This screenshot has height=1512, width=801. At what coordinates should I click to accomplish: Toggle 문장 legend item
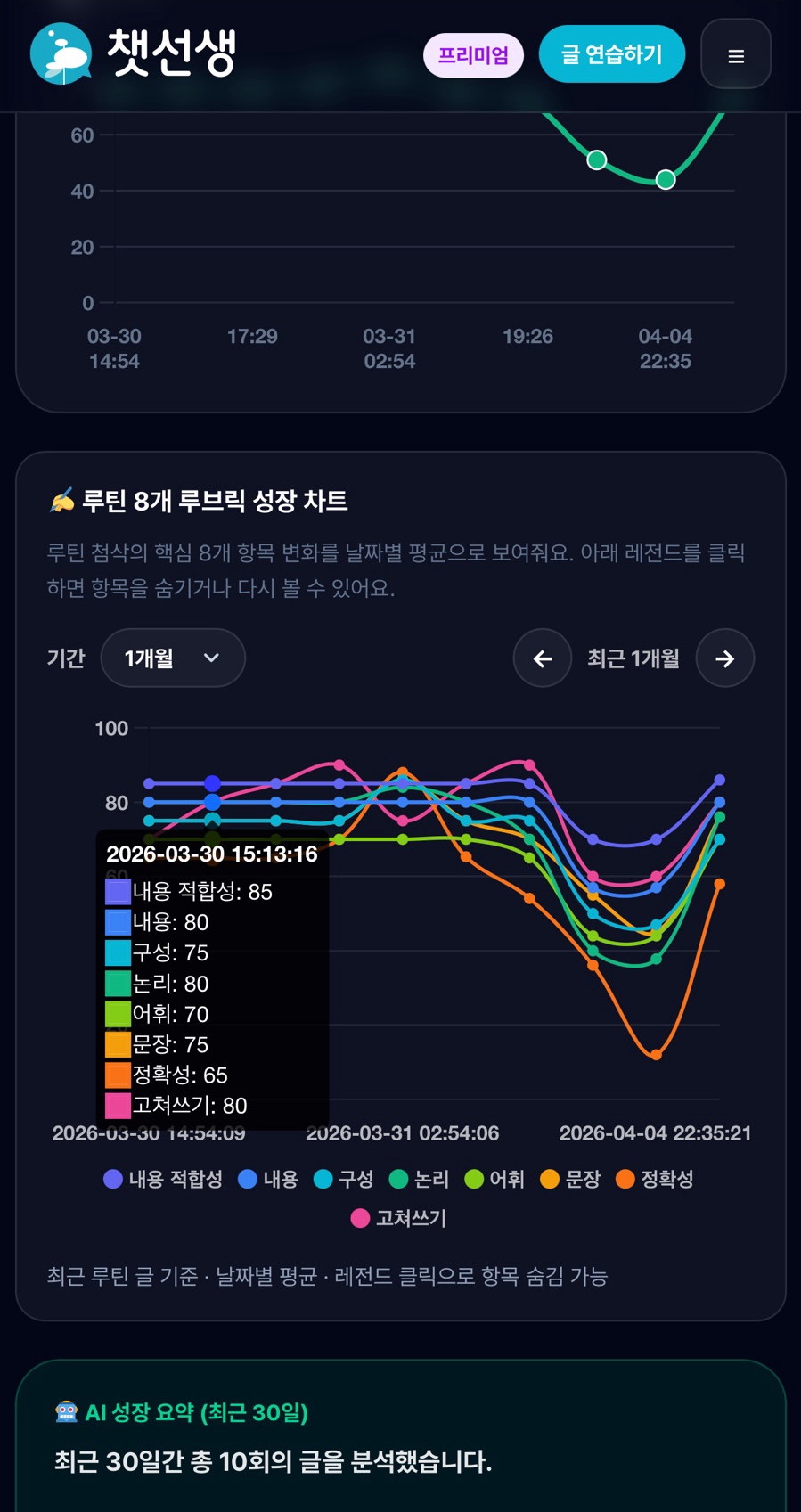[571, 1179]
